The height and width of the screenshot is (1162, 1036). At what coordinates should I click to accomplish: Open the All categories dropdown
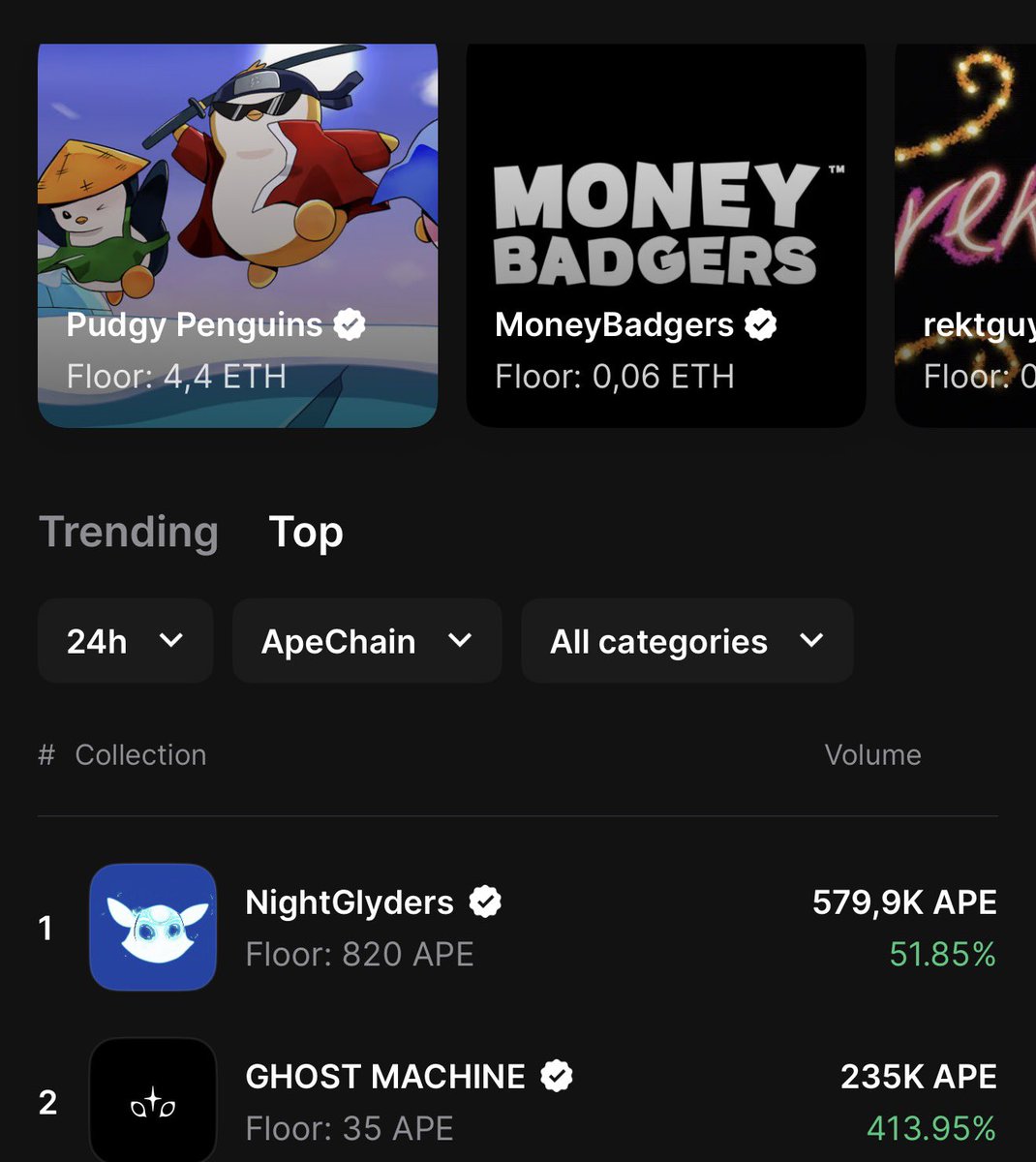tap(686, 641)
